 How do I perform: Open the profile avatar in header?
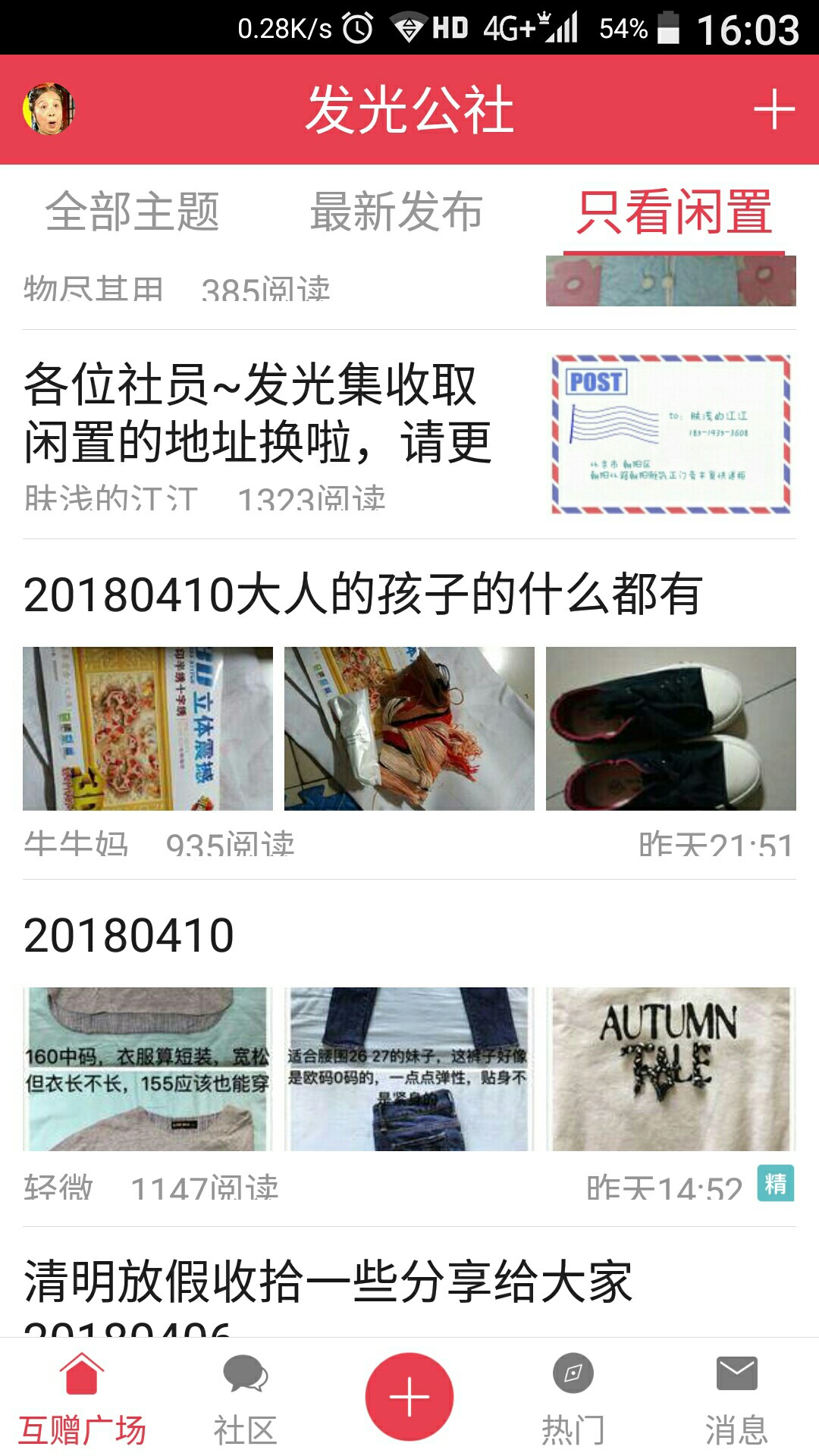(49, 109)
